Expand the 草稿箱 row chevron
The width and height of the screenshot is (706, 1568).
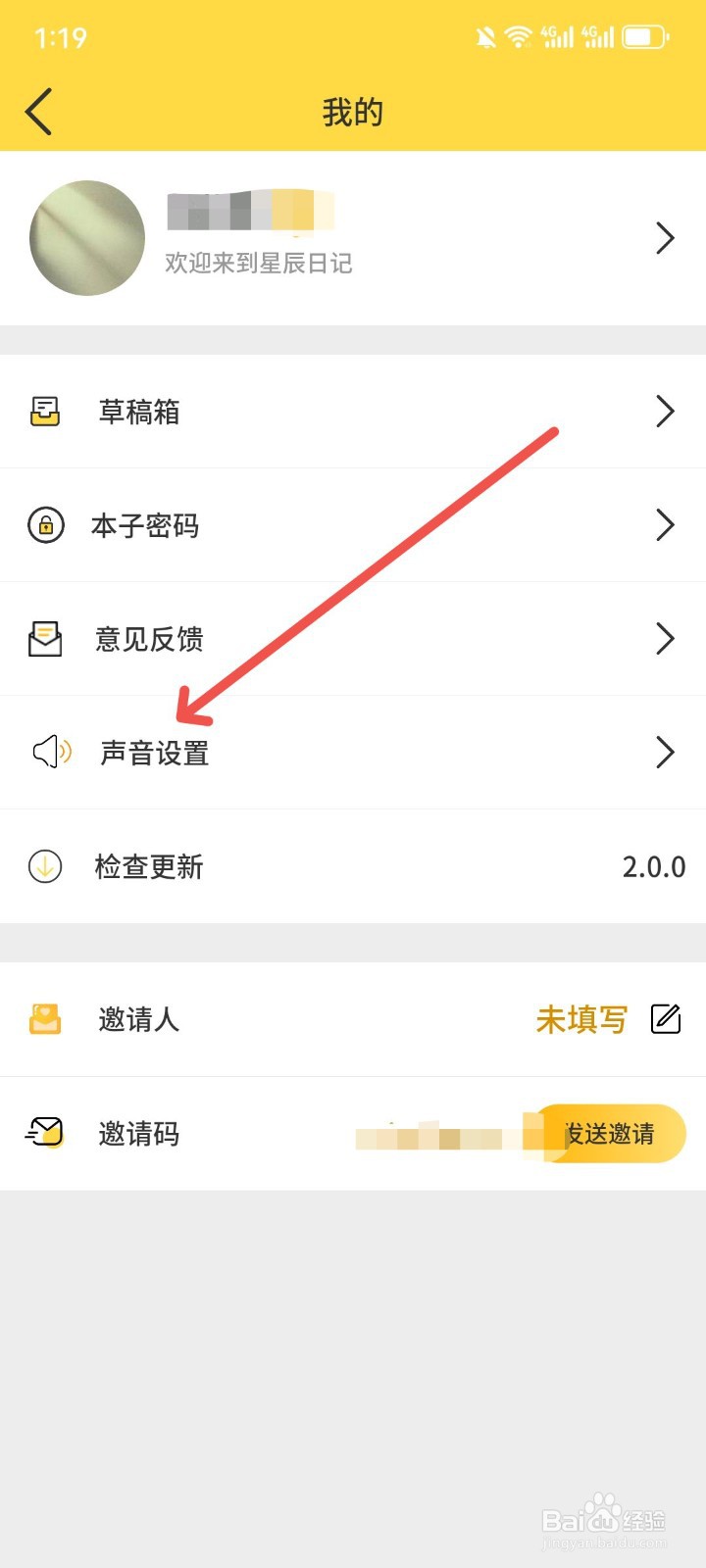pyautogui.click(x=665, y=412)
